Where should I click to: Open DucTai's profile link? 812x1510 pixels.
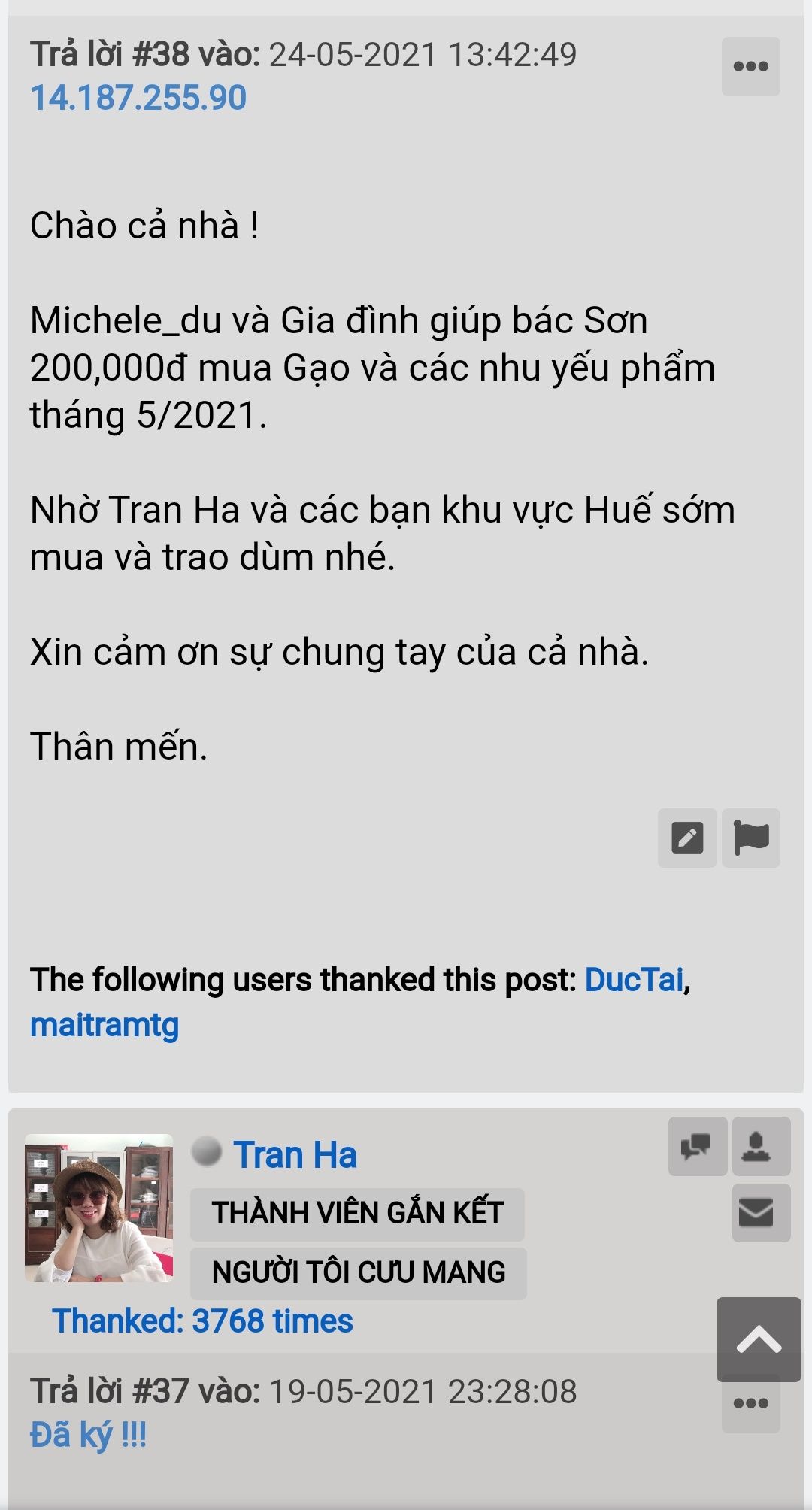click(x=634, y=980)
